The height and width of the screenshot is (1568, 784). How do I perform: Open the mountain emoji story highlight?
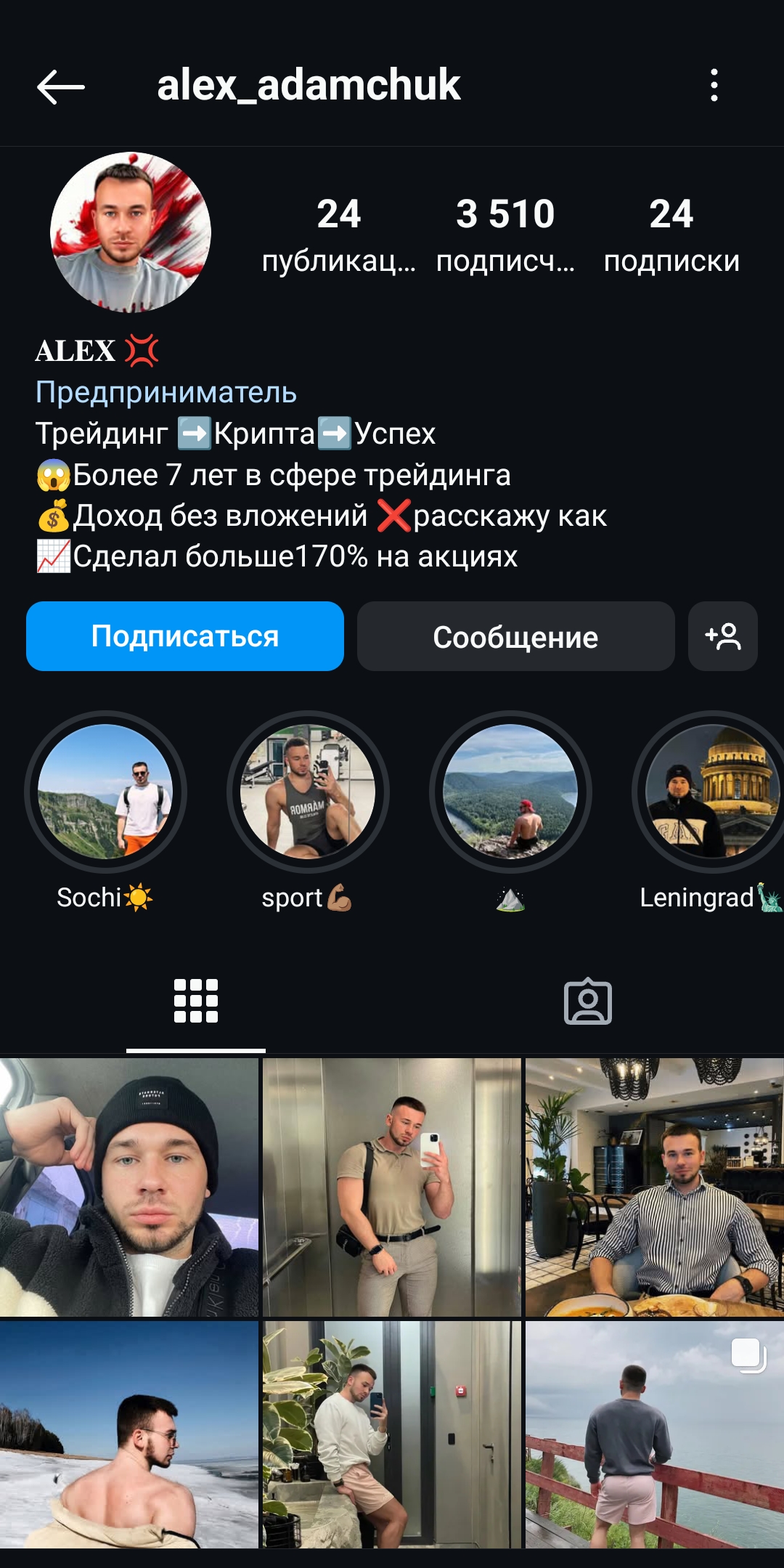pos(510,792)
